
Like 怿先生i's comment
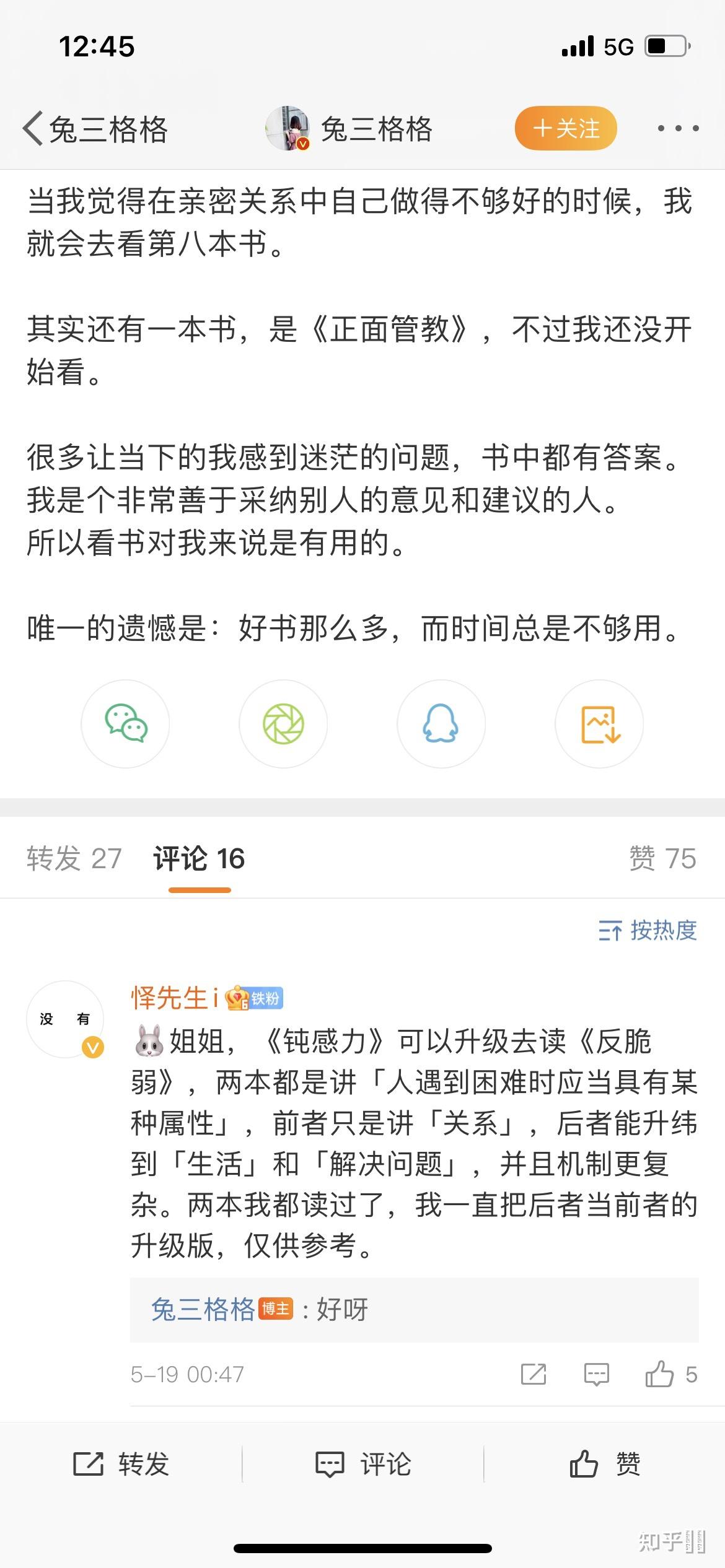click(661, 1375)
